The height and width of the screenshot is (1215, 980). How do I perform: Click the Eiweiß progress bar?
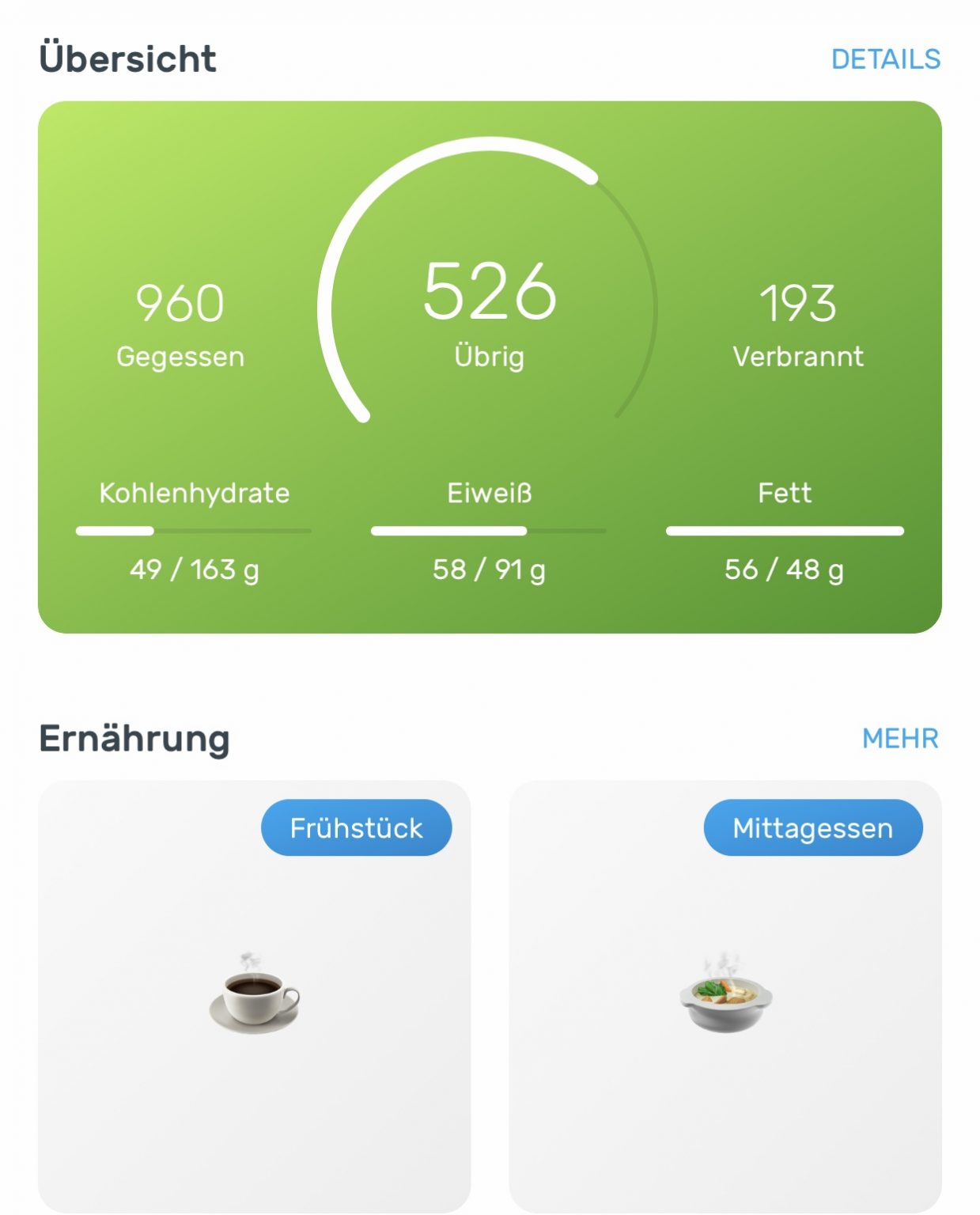point(489,529)
